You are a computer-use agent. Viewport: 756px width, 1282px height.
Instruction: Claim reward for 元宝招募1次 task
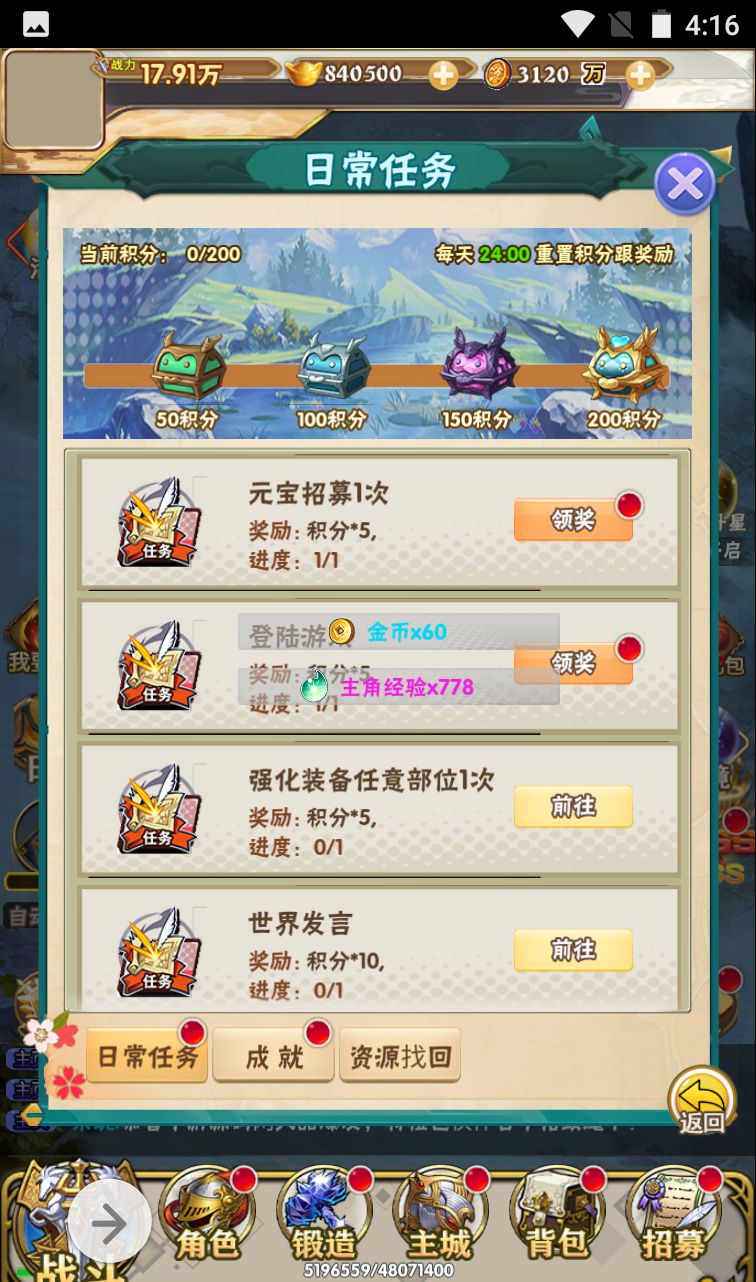[x=573, y=519]
